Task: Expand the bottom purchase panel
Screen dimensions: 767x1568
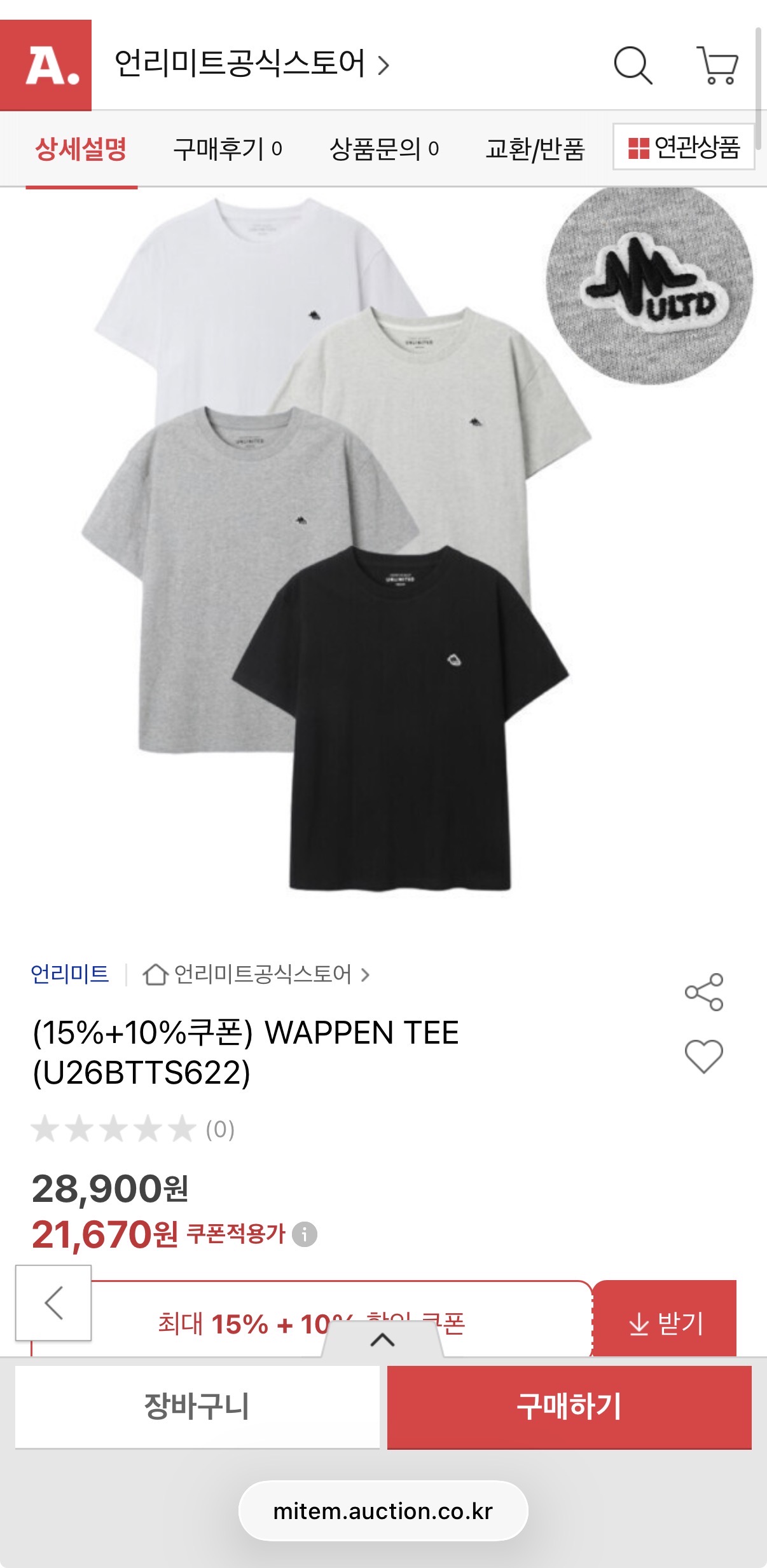Action: tap(382, 1340)
